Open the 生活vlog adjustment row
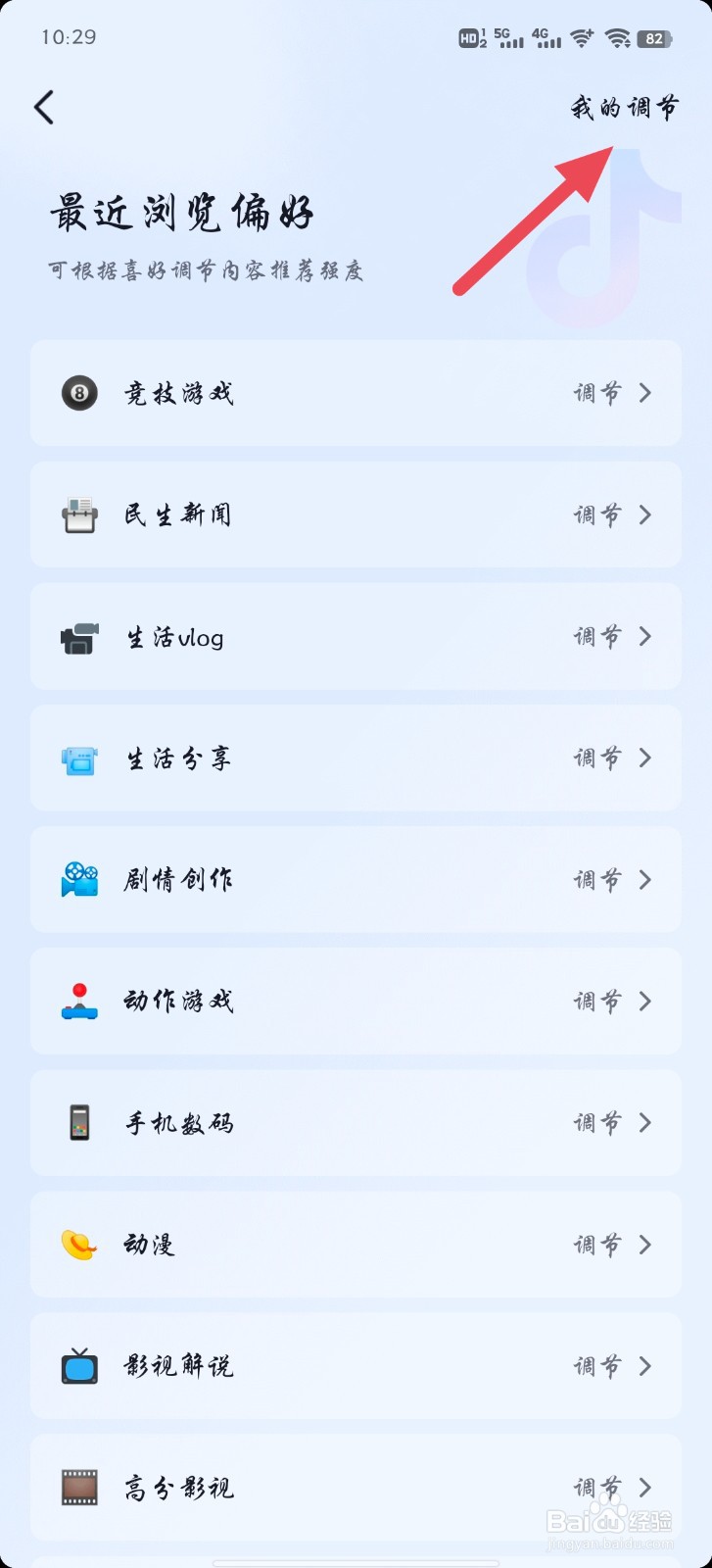 356,636
